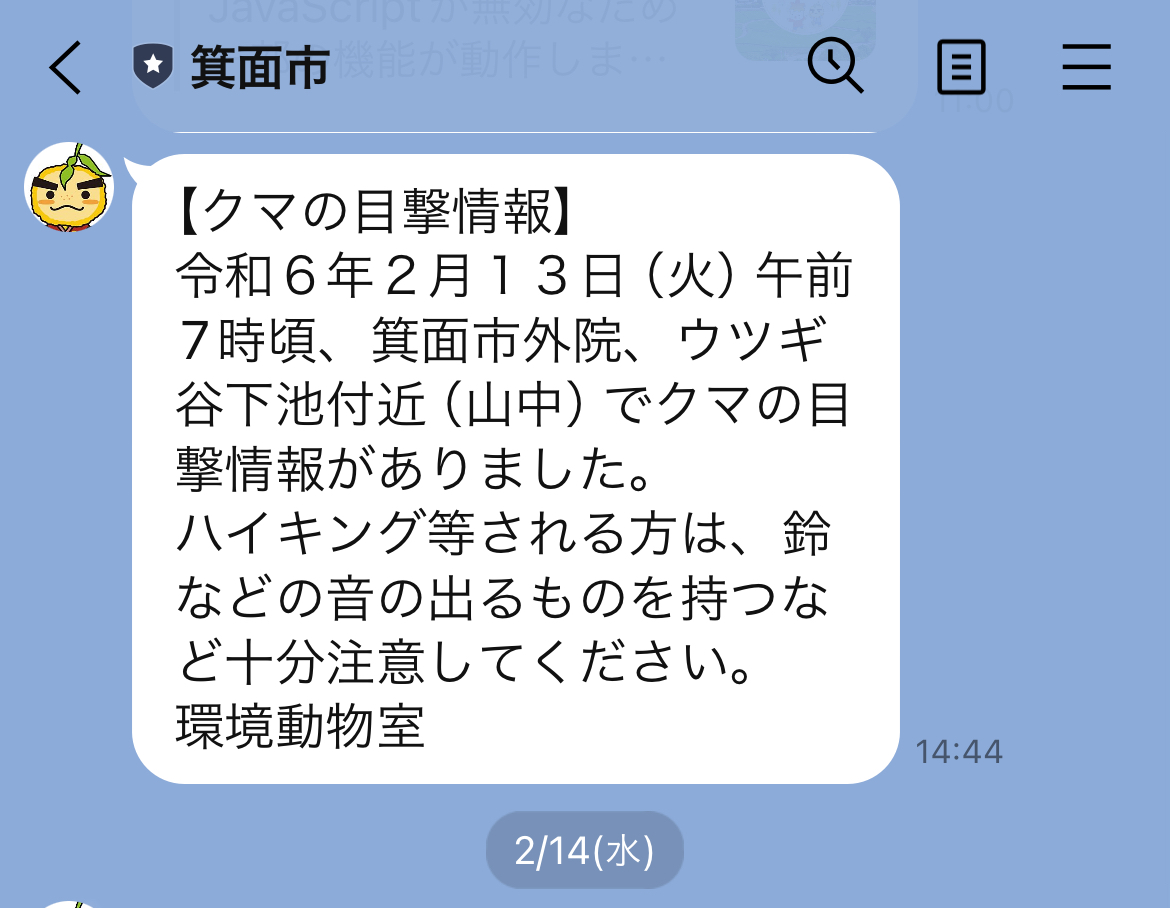Go back from the 箕面市 chat

click(65, 68)
